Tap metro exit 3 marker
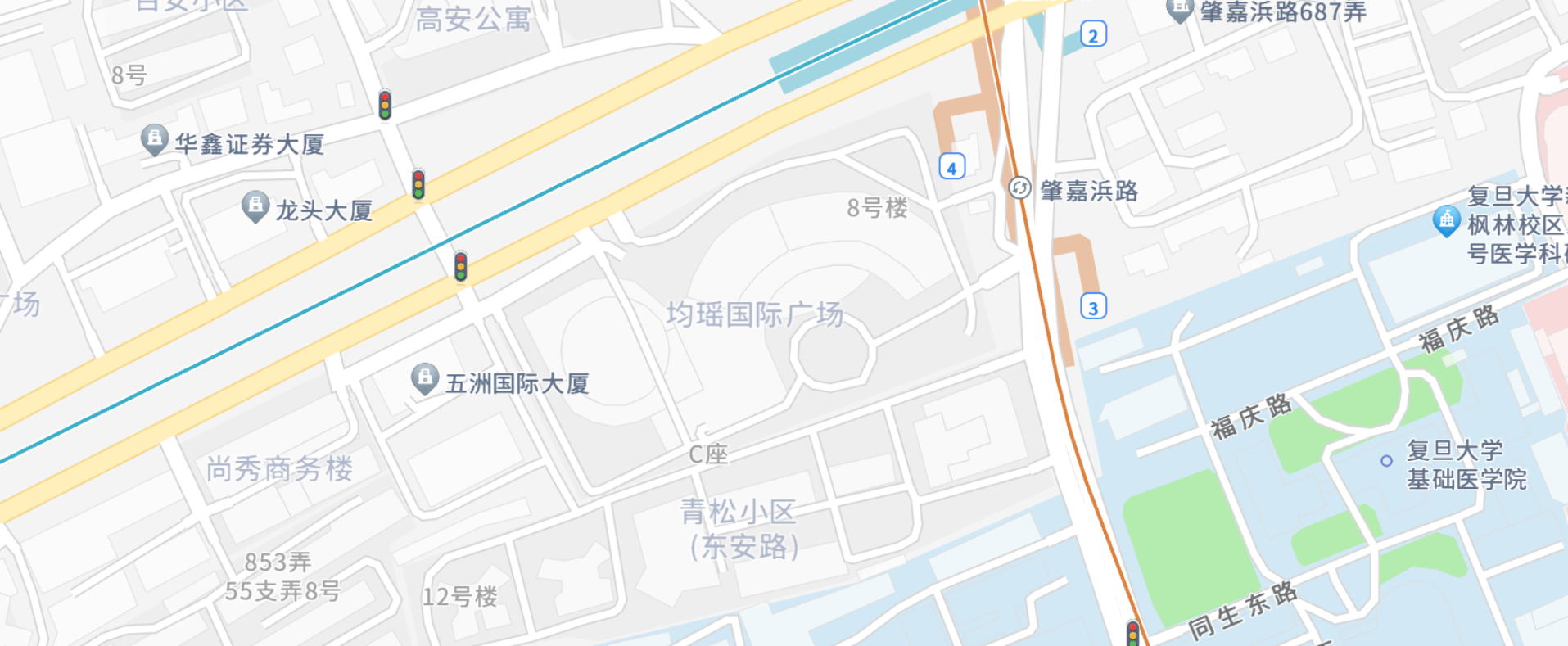Screen dimensions: 1568x646 point(1093,307)
